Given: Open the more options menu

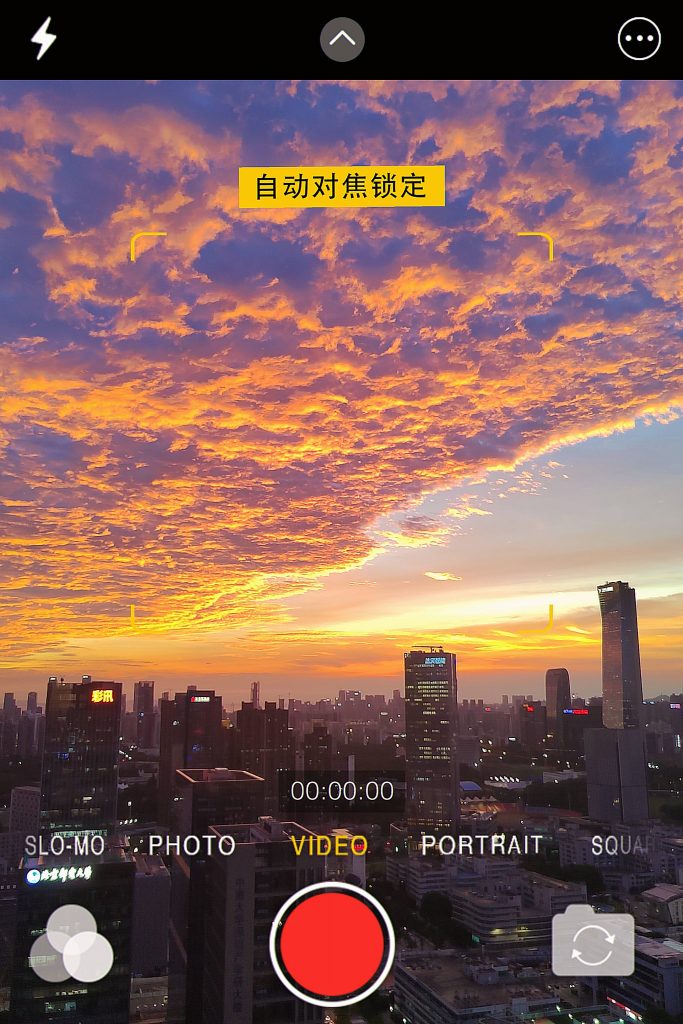Looking at the screenshot, I should point(639,40).
